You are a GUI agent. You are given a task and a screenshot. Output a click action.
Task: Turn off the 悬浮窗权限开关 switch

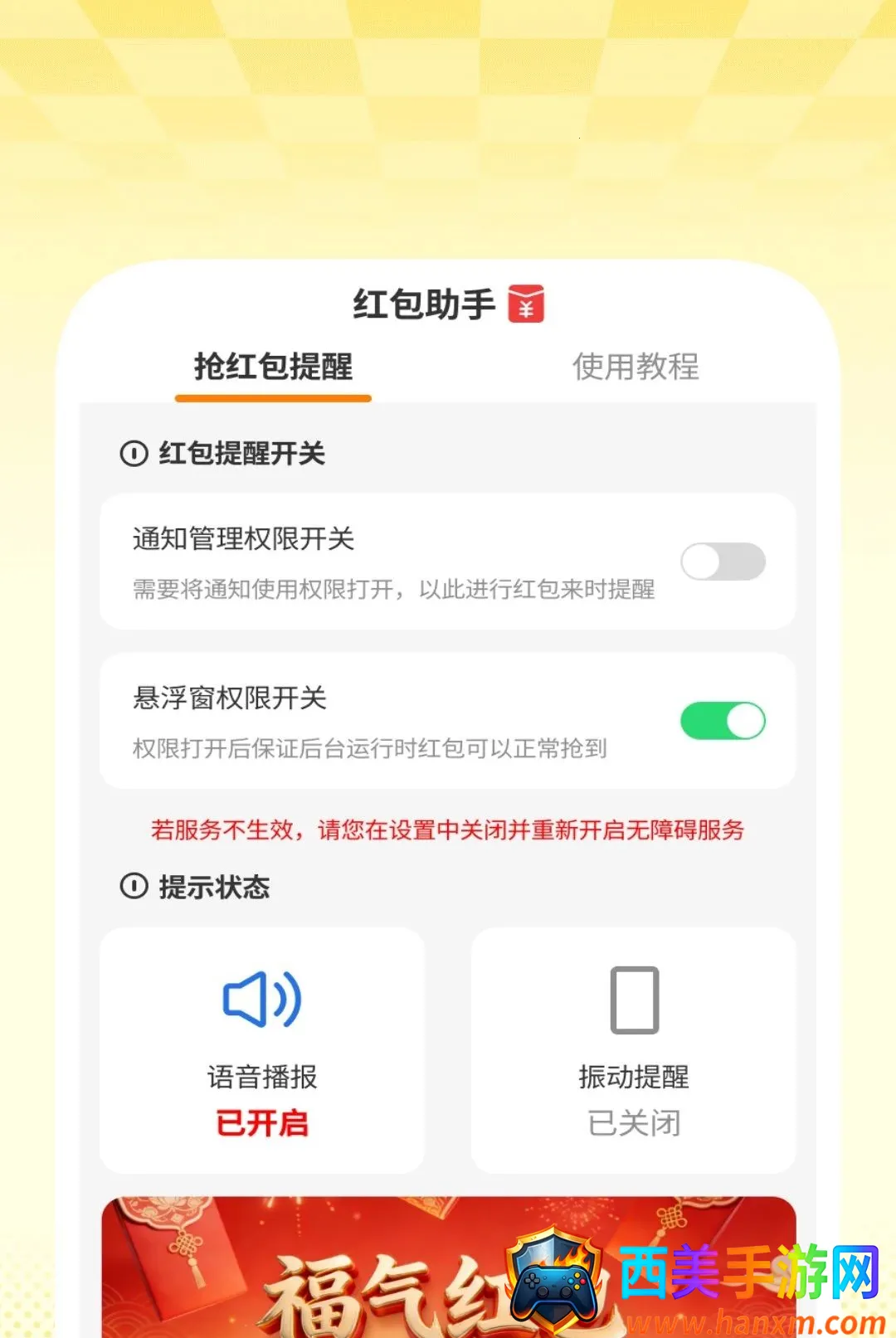723,721
